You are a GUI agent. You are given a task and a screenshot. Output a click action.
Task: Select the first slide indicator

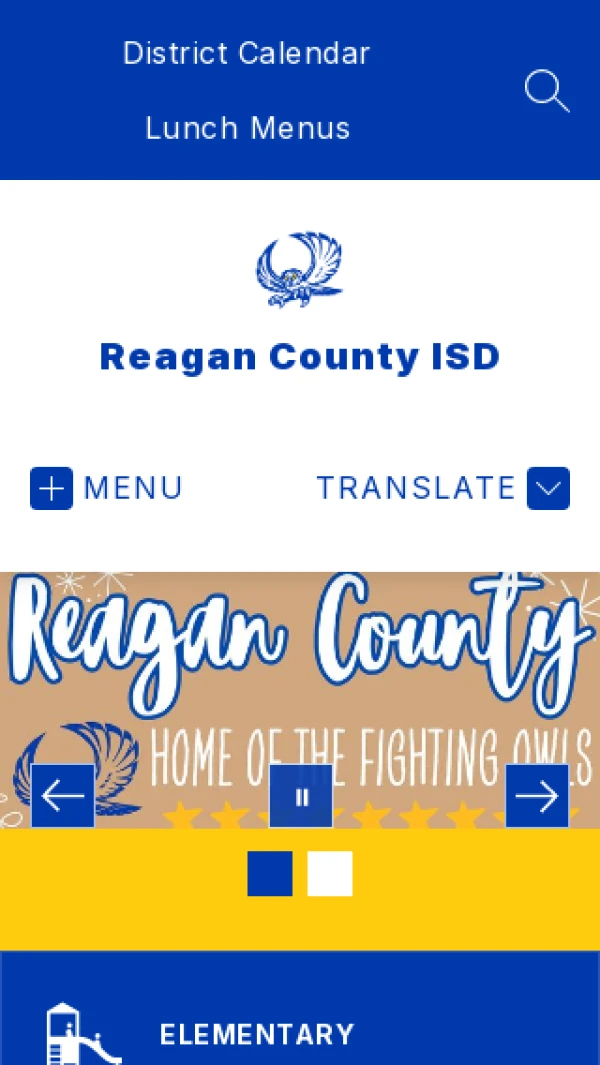pos(270,874)
